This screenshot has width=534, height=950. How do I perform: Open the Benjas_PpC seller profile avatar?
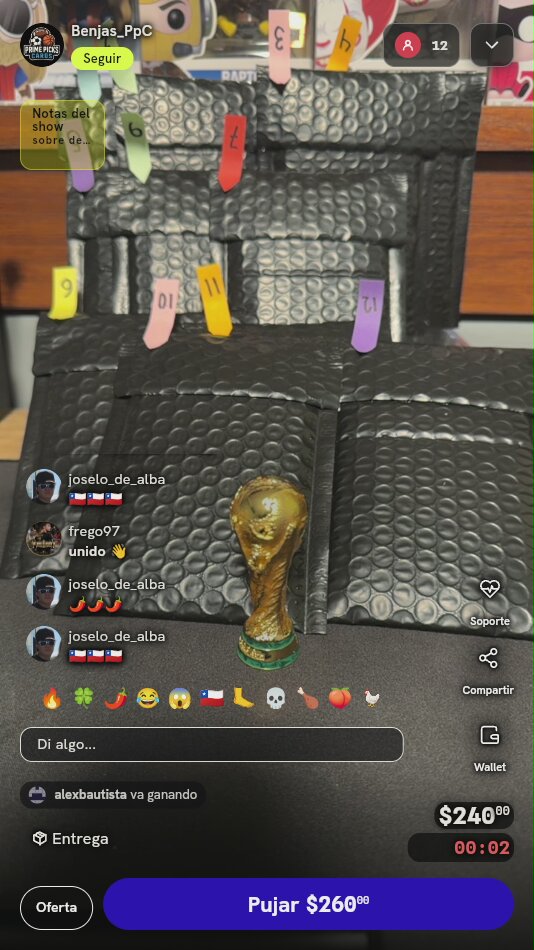click(x=42, y=45)
